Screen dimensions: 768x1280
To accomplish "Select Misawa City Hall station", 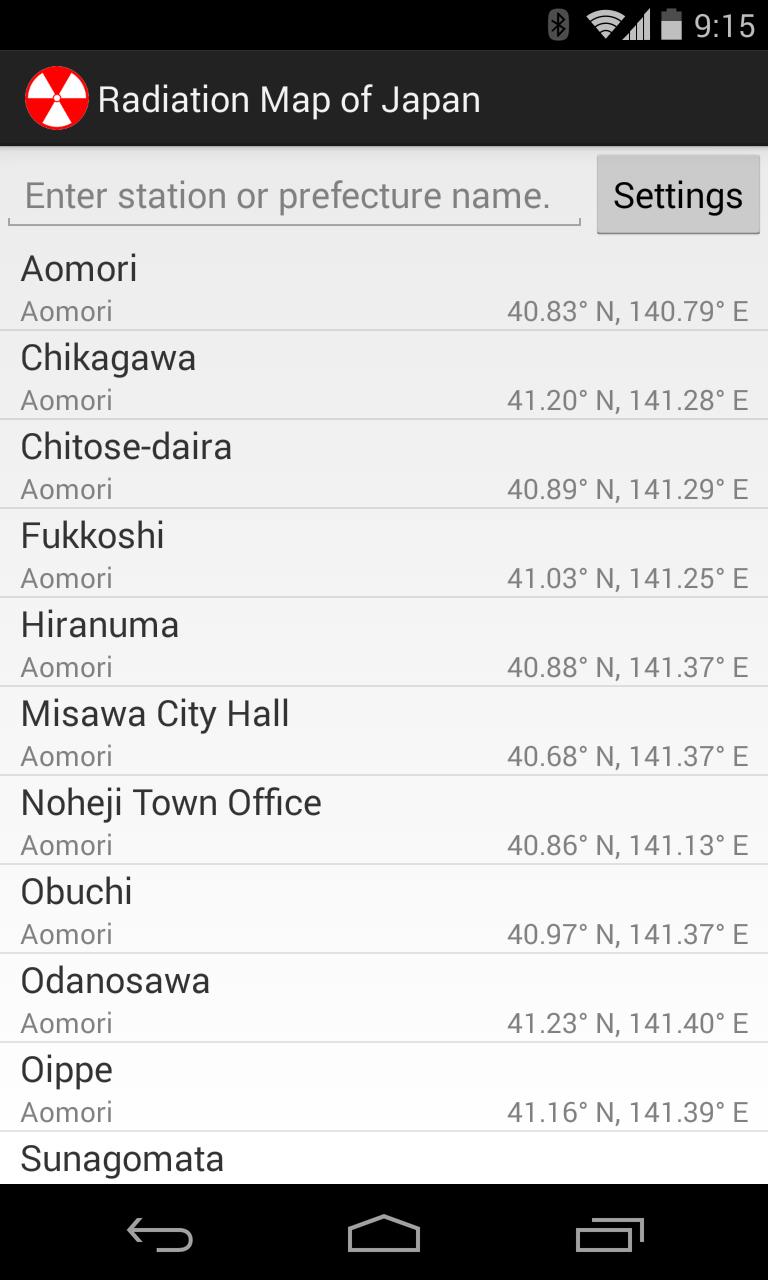I will 384,730.
